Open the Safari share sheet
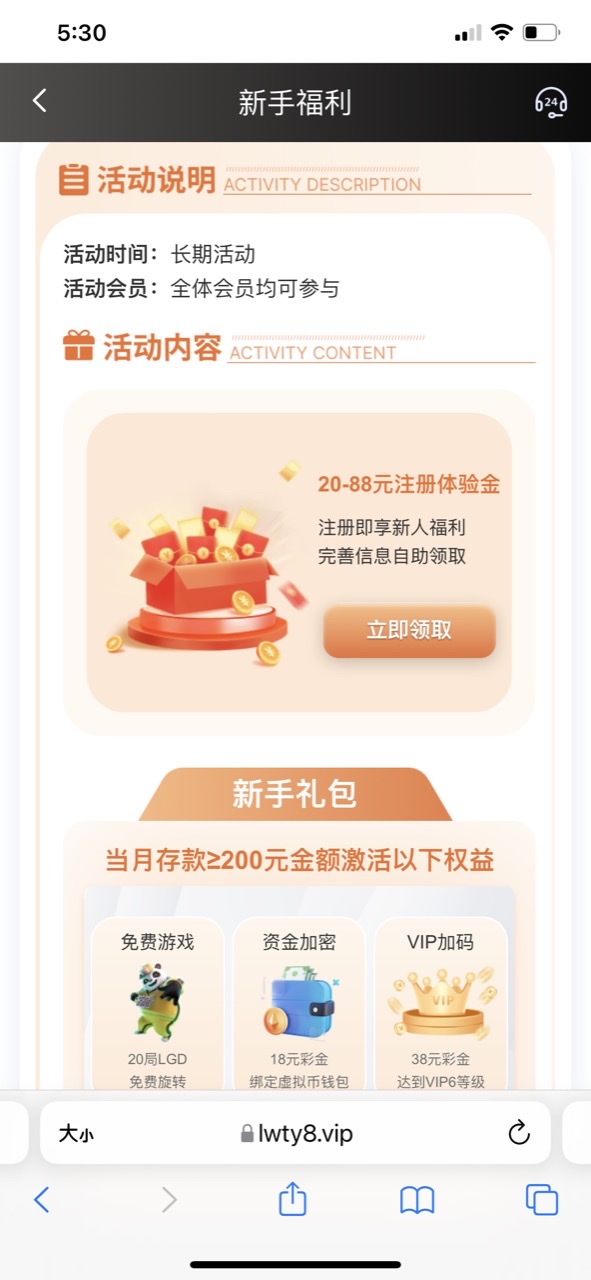The height and width of the screenshot is (1280, 591). tap(292, 1198)
